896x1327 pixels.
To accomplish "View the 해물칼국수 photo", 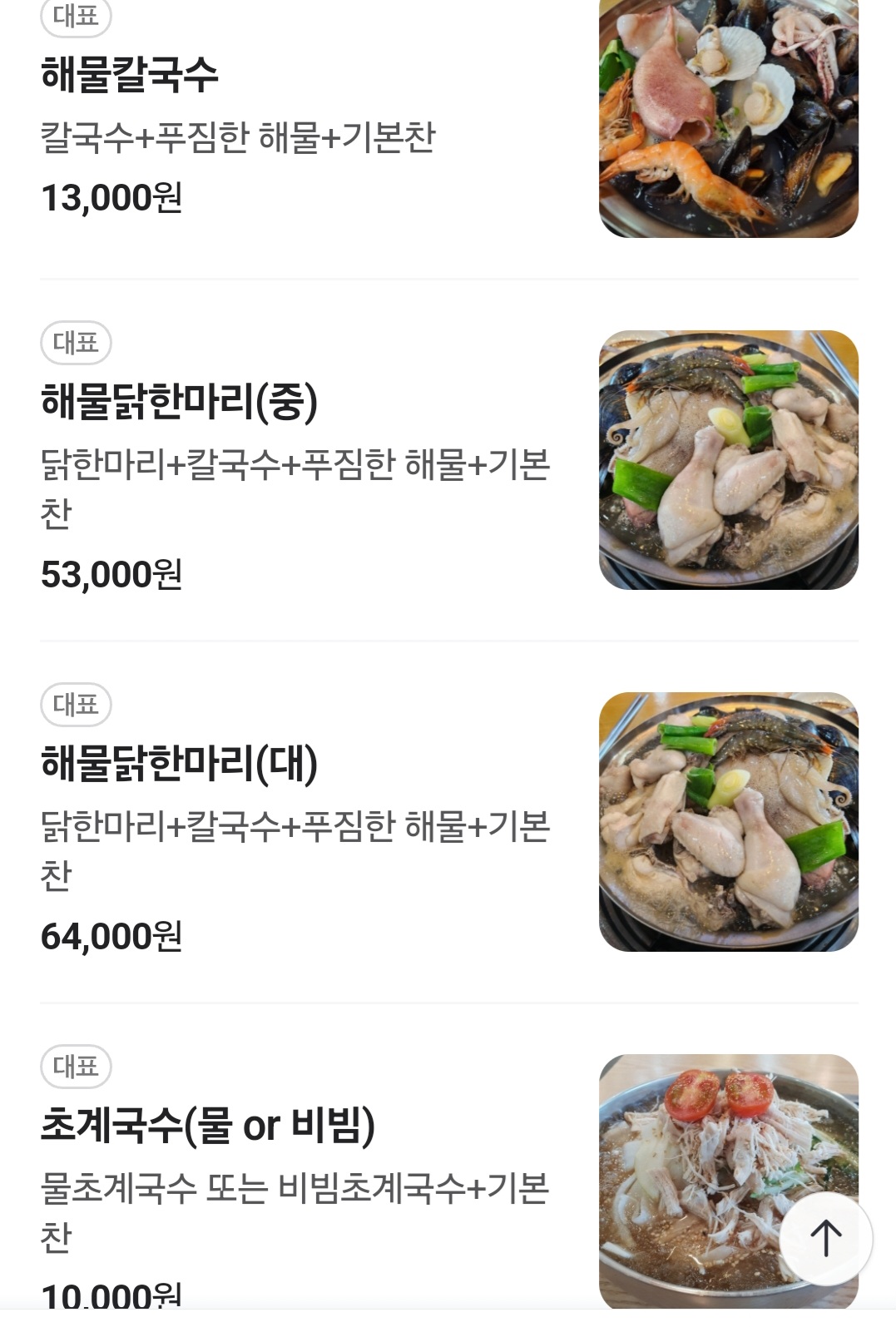I will [728, 116].
